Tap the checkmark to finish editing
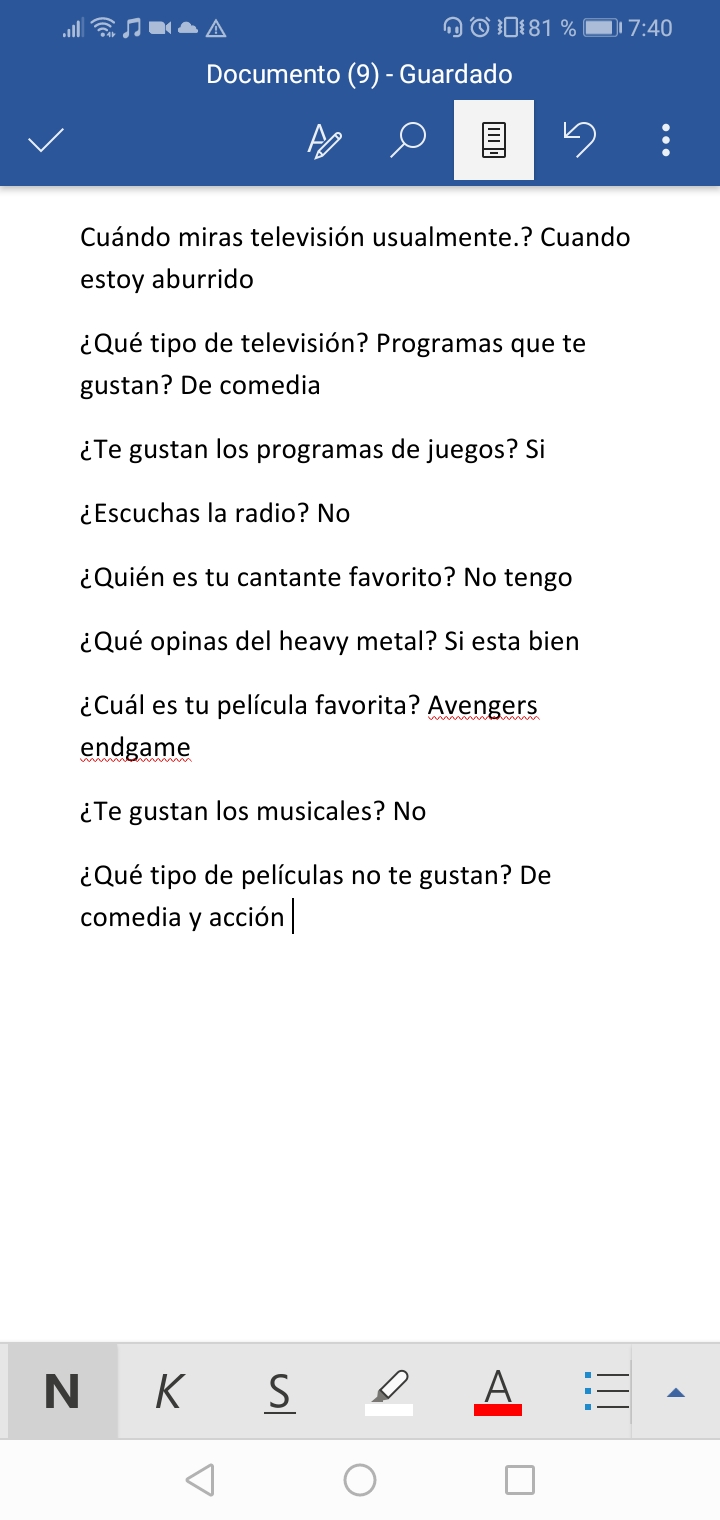This screenshot has height=1520, width=720. tap(46, 141)
